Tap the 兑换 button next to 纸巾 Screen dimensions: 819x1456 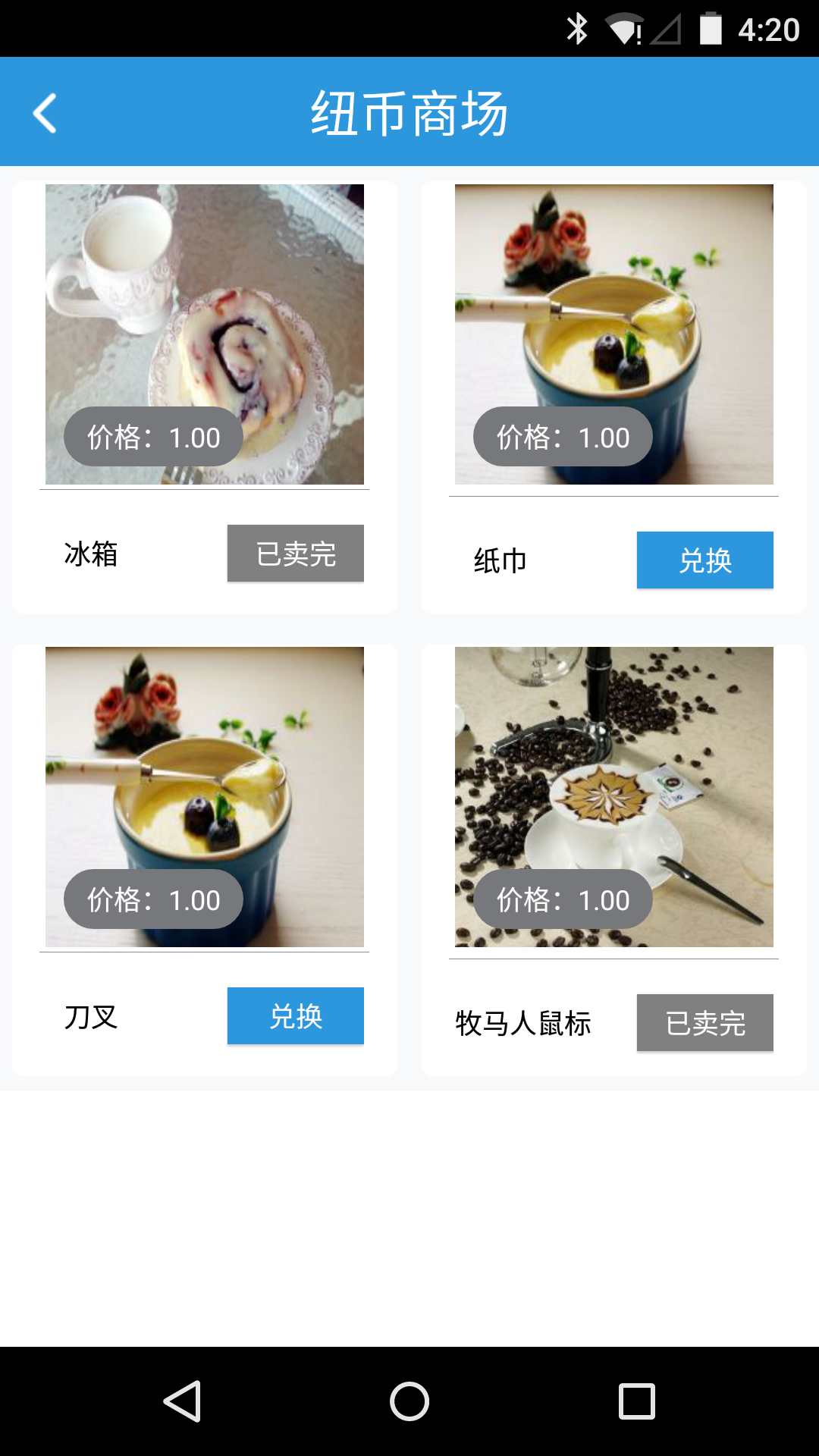[x=704, y=560]
